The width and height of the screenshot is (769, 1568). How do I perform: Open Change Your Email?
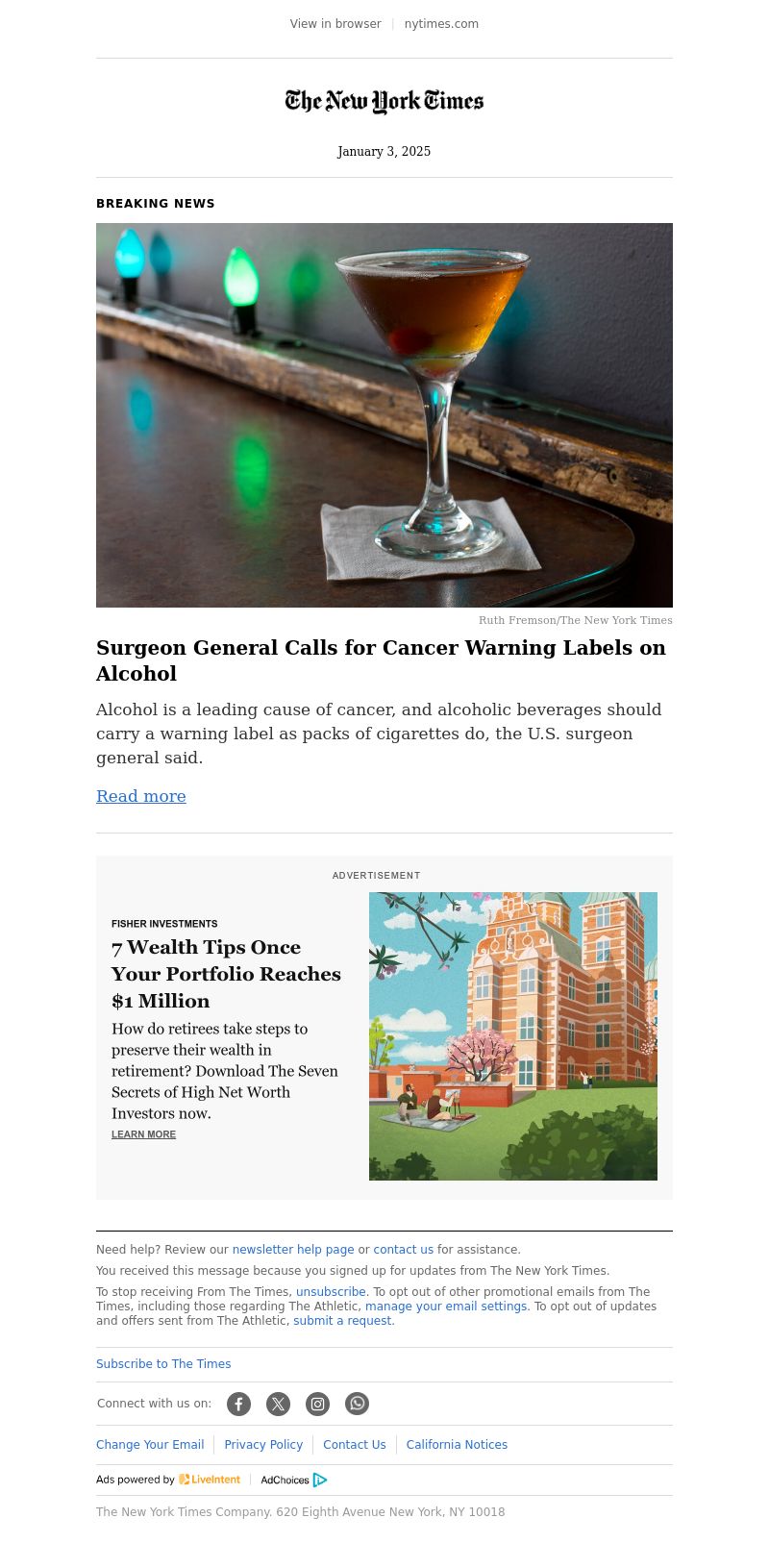(x=150, y=1445)
